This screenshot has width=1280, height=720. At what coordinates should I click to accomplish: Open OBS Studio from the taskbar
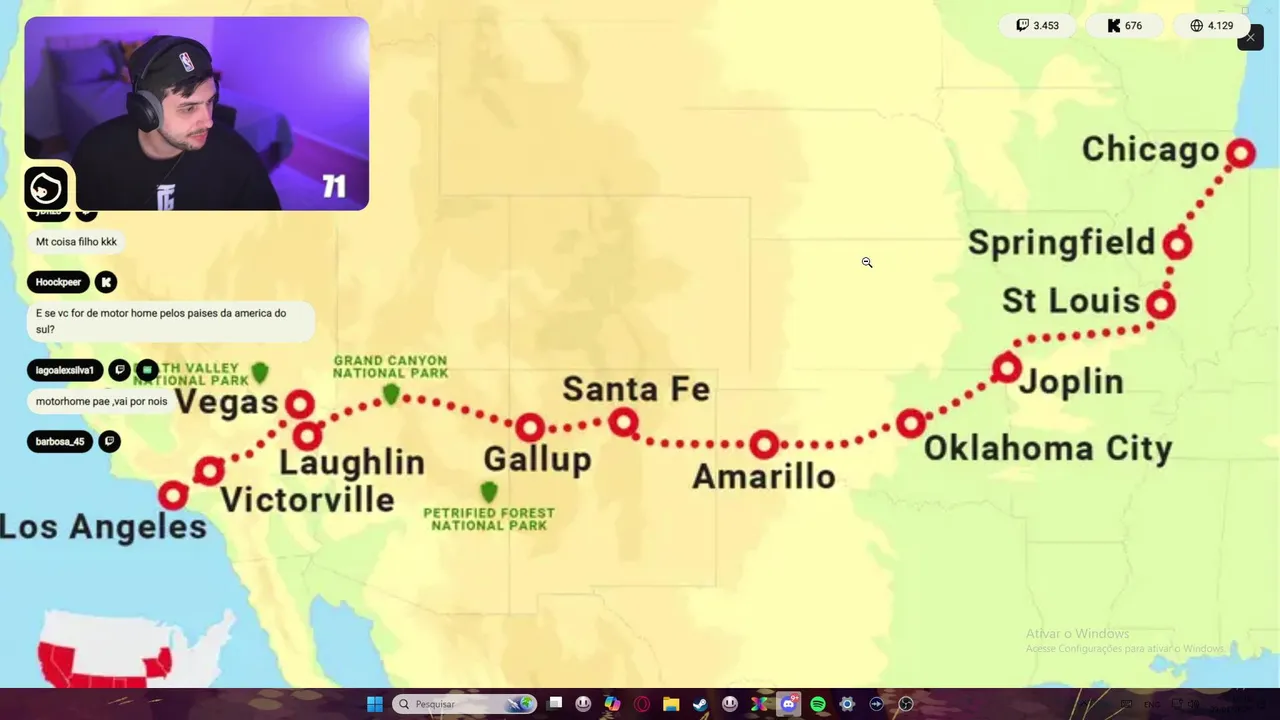point(905,704)
